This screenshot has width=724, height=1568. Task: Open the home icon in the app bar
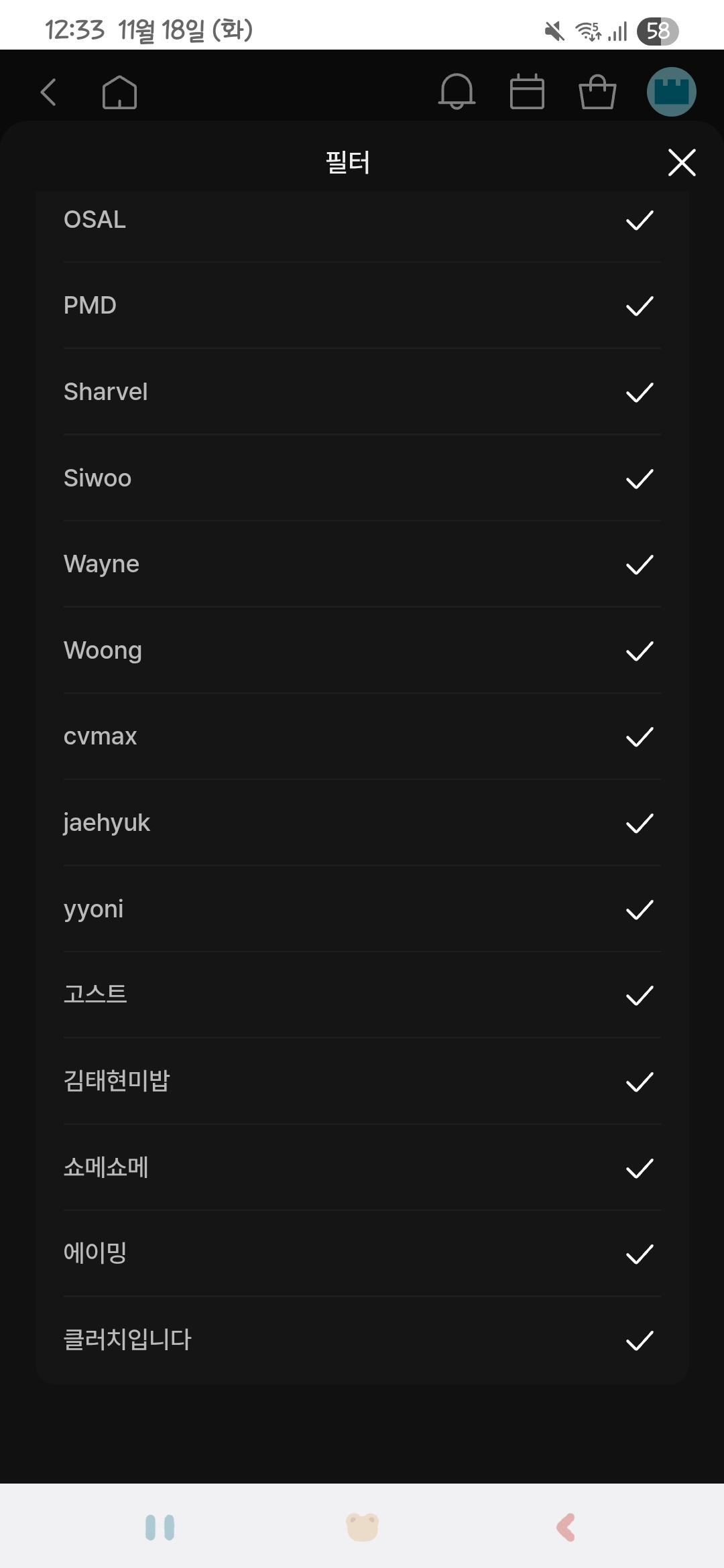[x=120, y=92]
